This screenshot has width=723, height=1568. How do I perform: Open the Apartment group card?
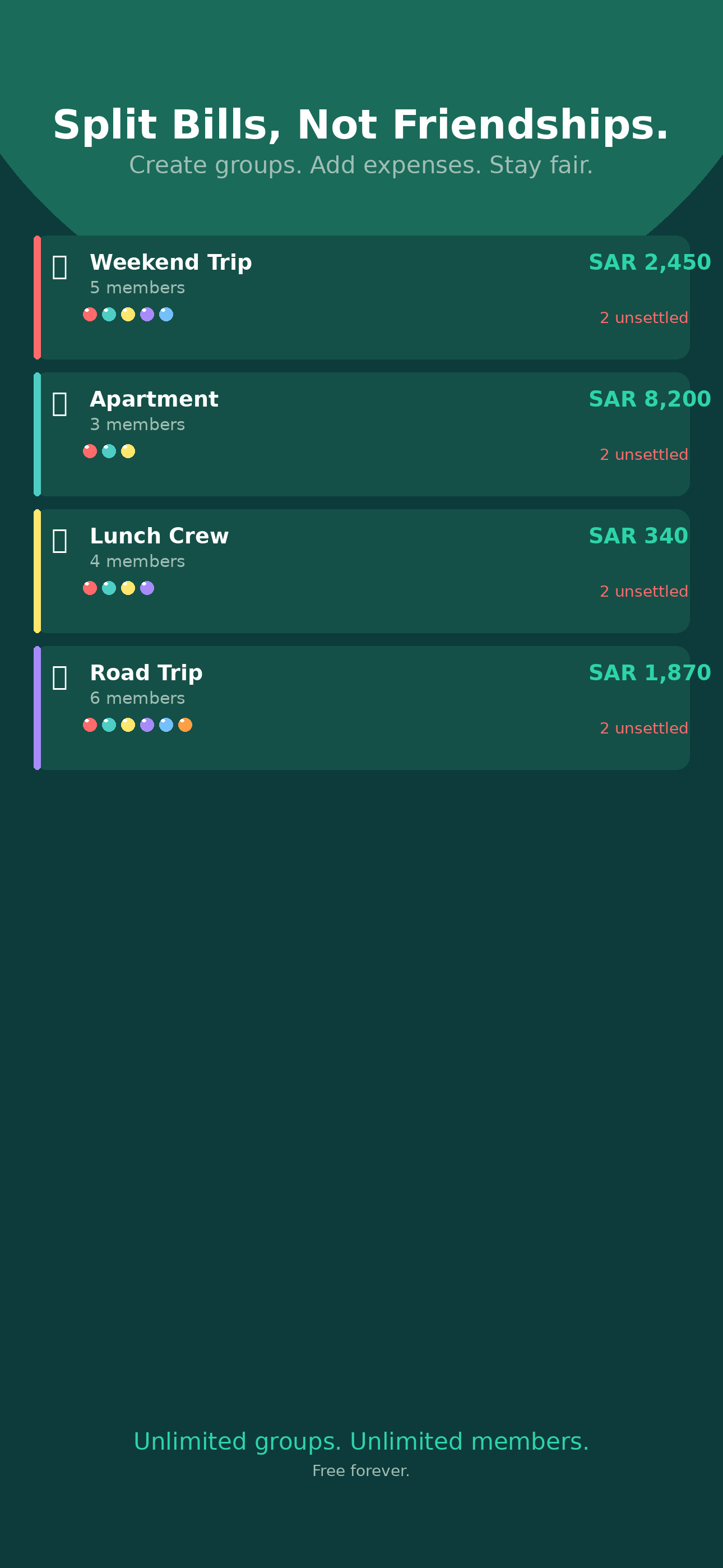(361, 433)
